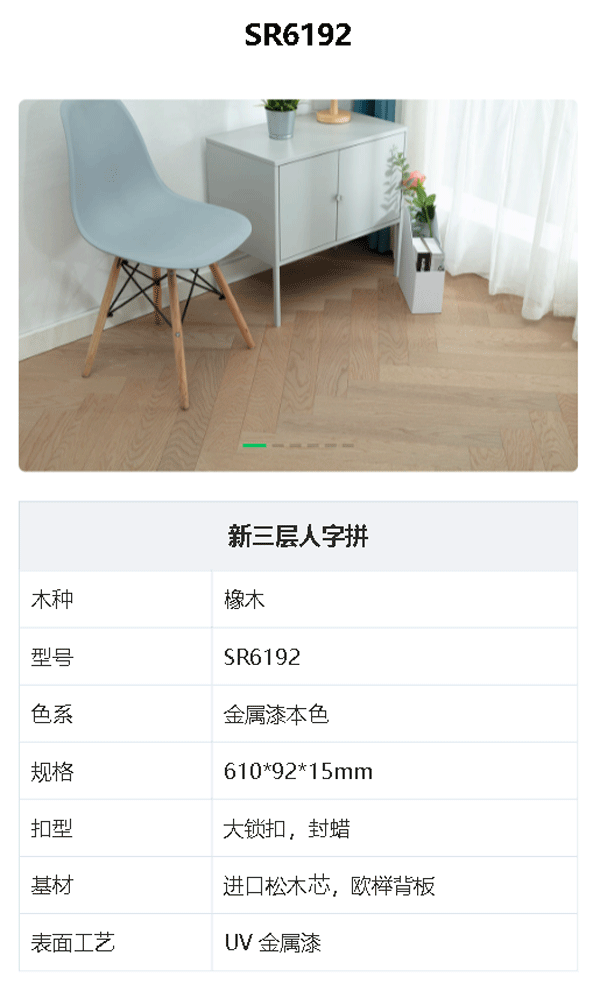Viewport: 600px width, 984px height.
Task: Go to the last carousel slide indicator
Action: coord(347,445)
